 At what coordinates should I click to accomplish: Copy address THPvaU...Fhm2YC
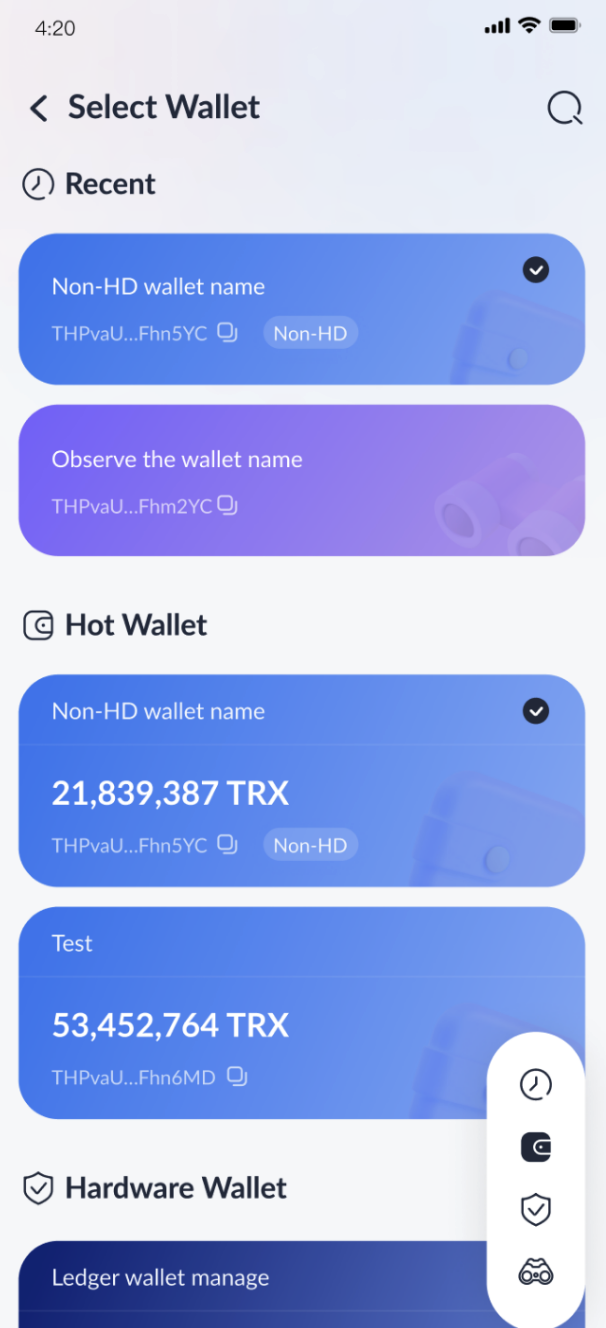(x=228, y=505)
